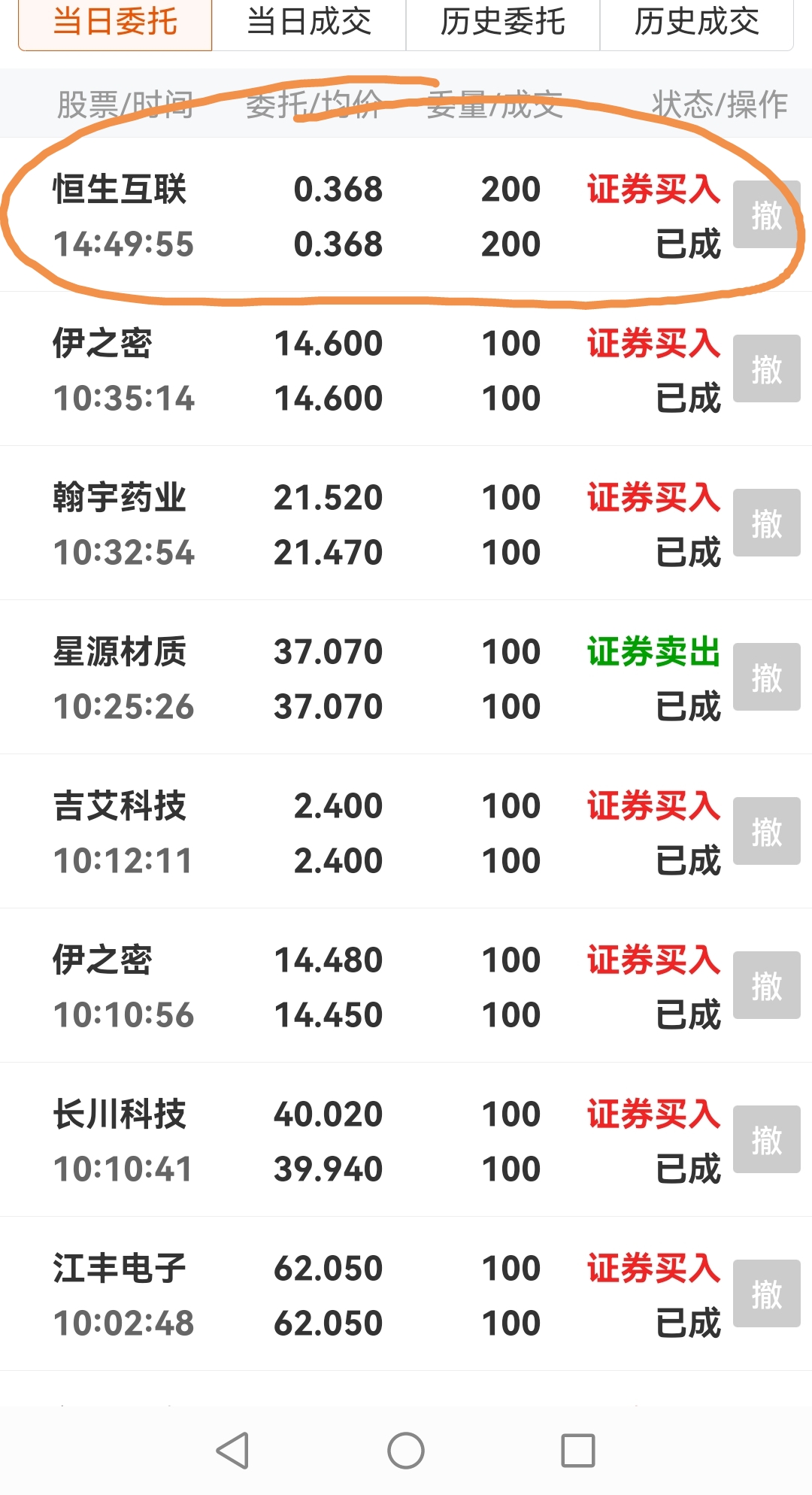Cancel the 10:35 伊之密 order
This screenshot has width=812, height=1495.
coord(767,368)
